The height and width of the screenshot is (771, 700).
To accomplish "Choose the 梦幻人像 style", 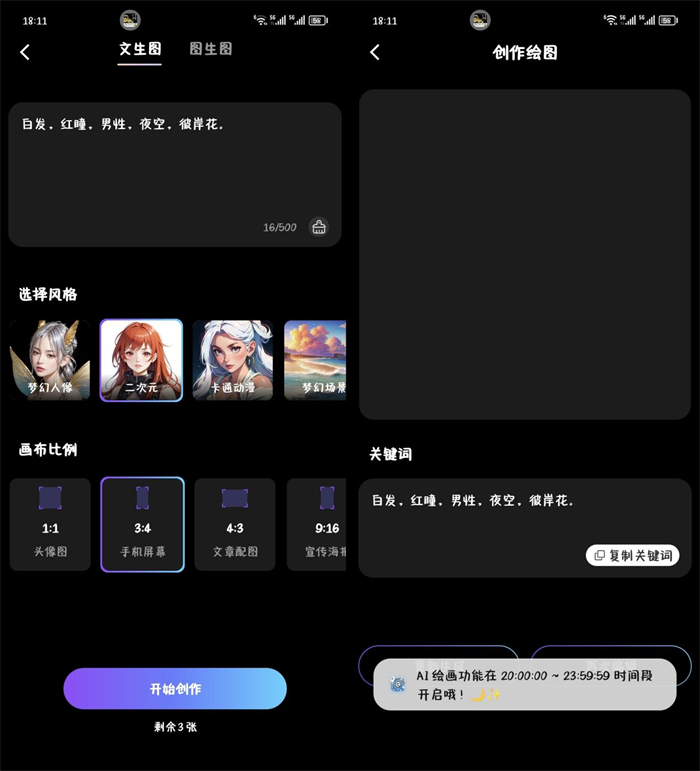I will click(x=50, y=360).
